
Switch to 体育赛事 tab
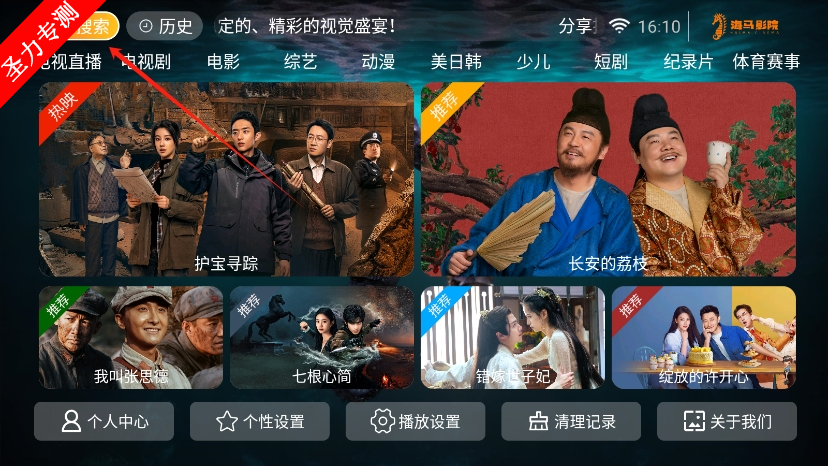click(x=766, y=61)
